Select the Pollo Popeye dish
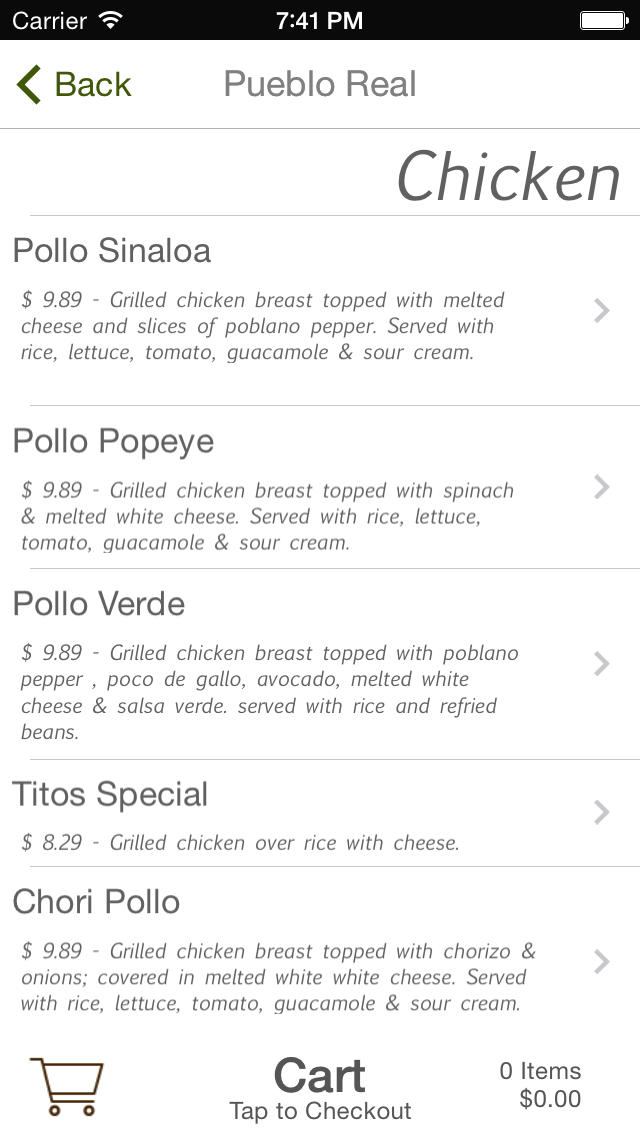The width and height of the screenshot is (640, 1136). [x=320, y=488]
